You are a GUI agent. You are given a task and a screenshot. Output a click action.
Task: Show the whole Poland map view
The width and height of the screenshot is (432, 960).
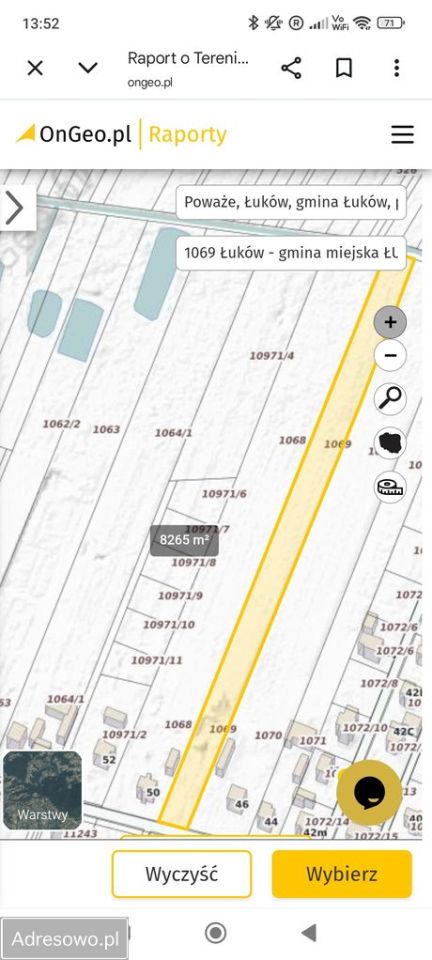coord(390,443)
